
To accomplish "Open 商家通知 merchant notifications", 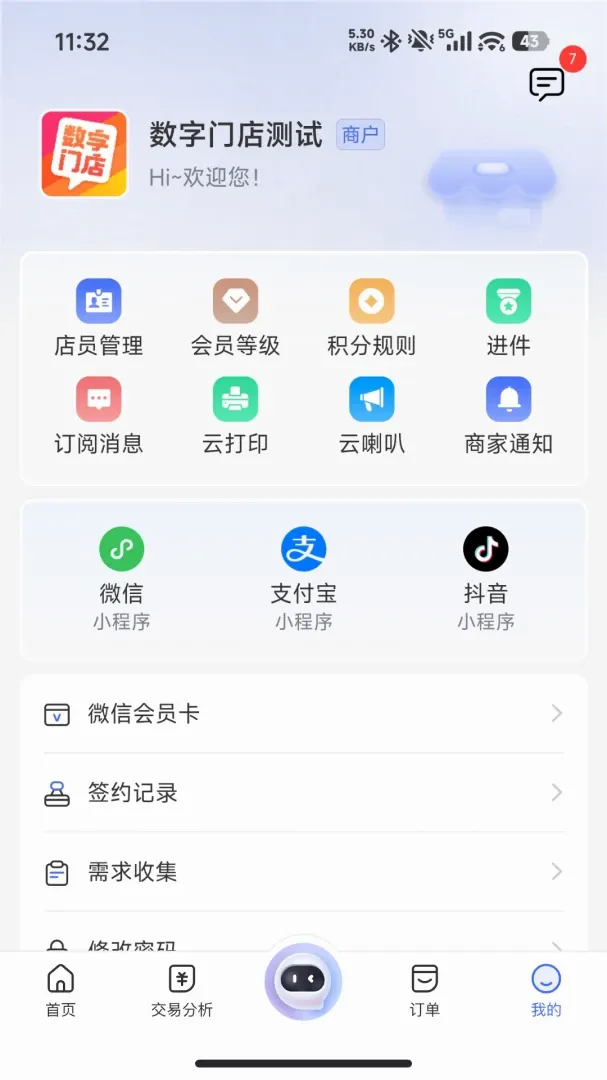I will coord(508,416).
